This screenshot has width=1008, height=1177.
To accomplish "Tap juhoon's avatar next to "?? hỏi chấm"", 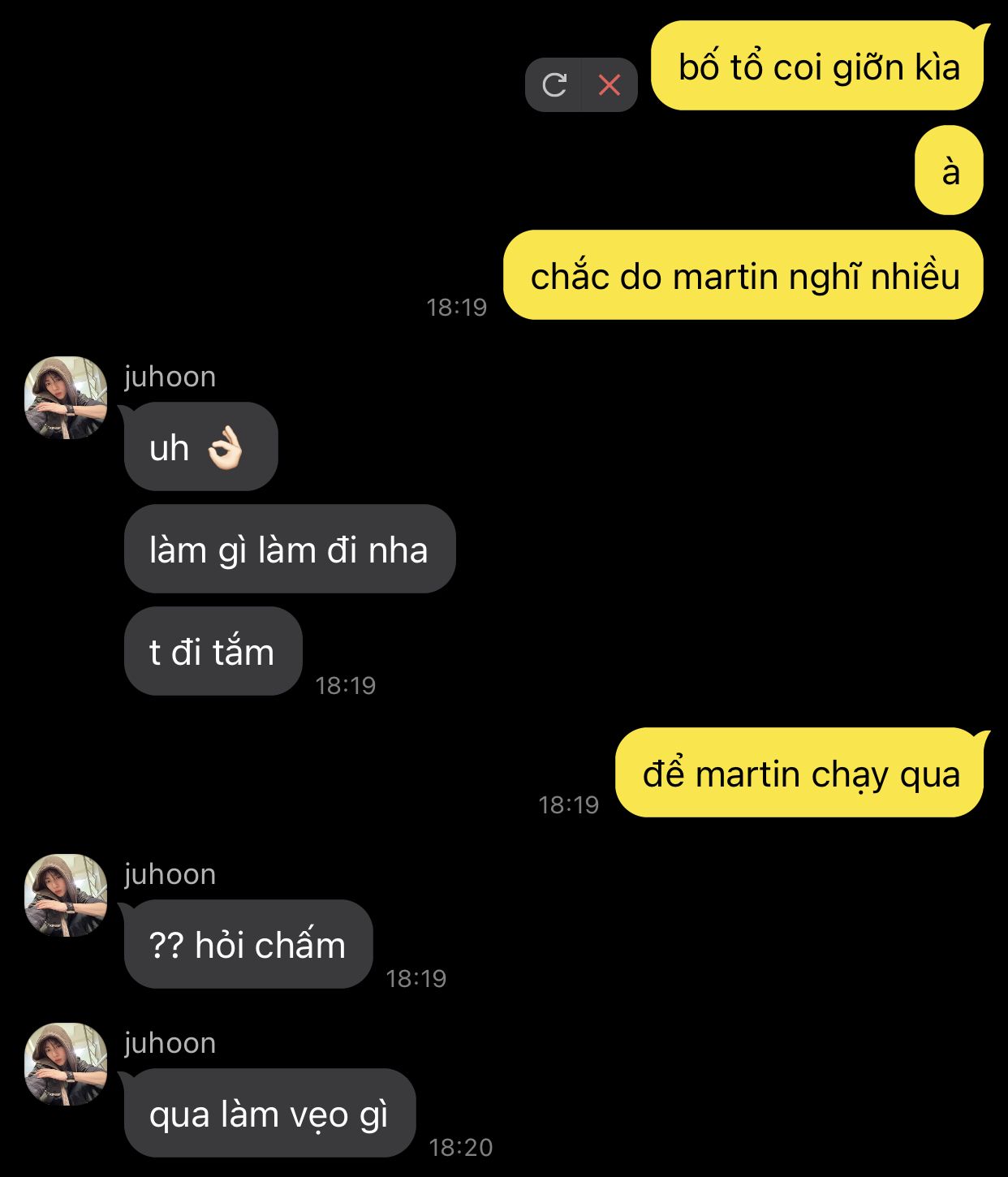I will 66,895.
